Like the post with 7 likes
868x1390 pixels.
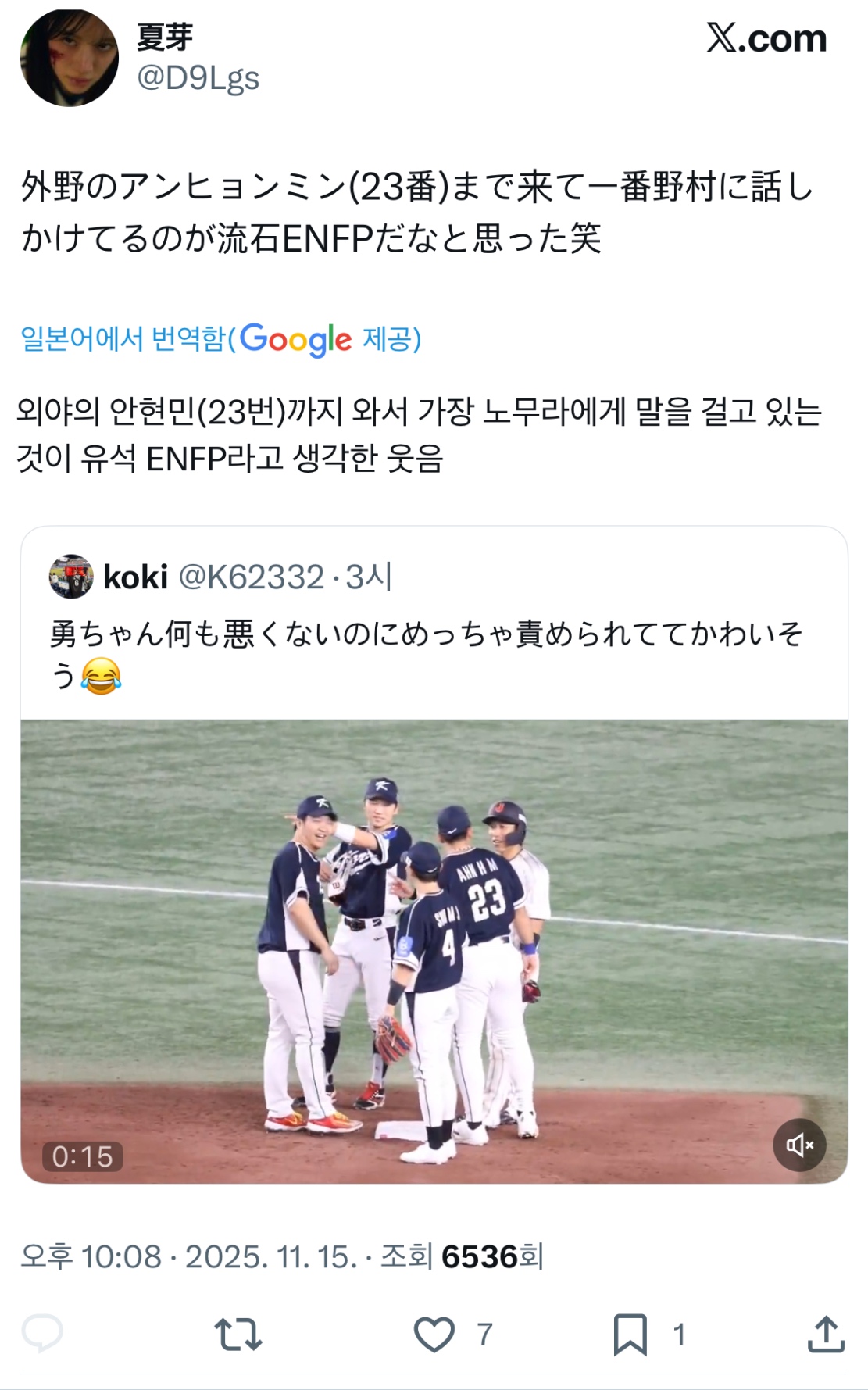click(x=434, y=1334)
